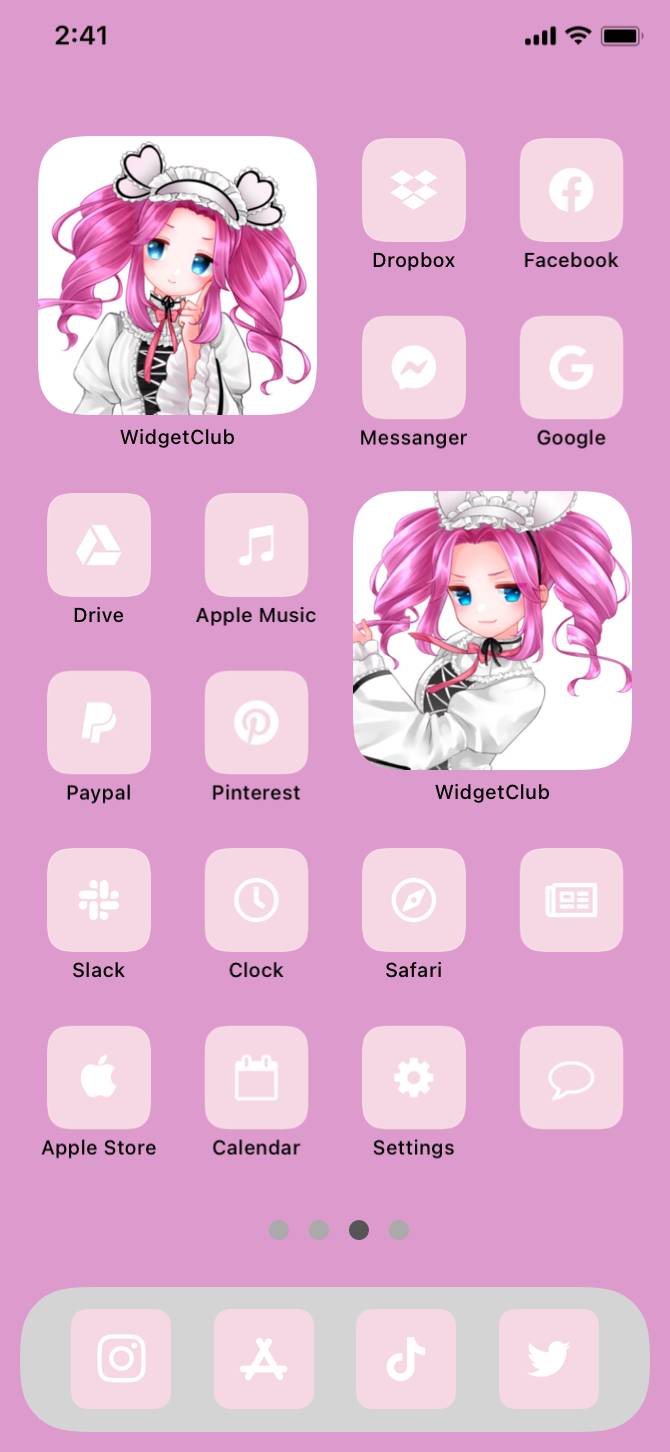Open the Calendar app
The height and width of the screenshot is (1452, 670).
(x=256, y=1077)
